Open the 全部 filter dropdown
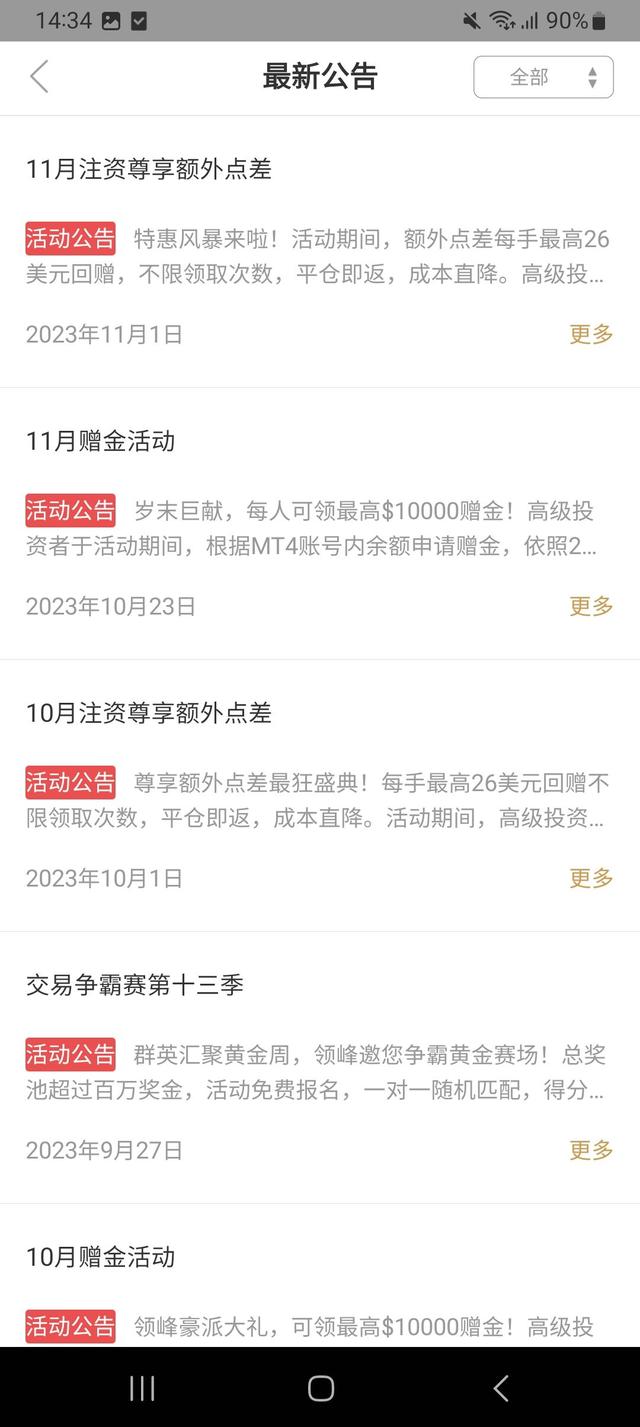Viewport: 640px width, 1427px height. click(x=543, y=77)
